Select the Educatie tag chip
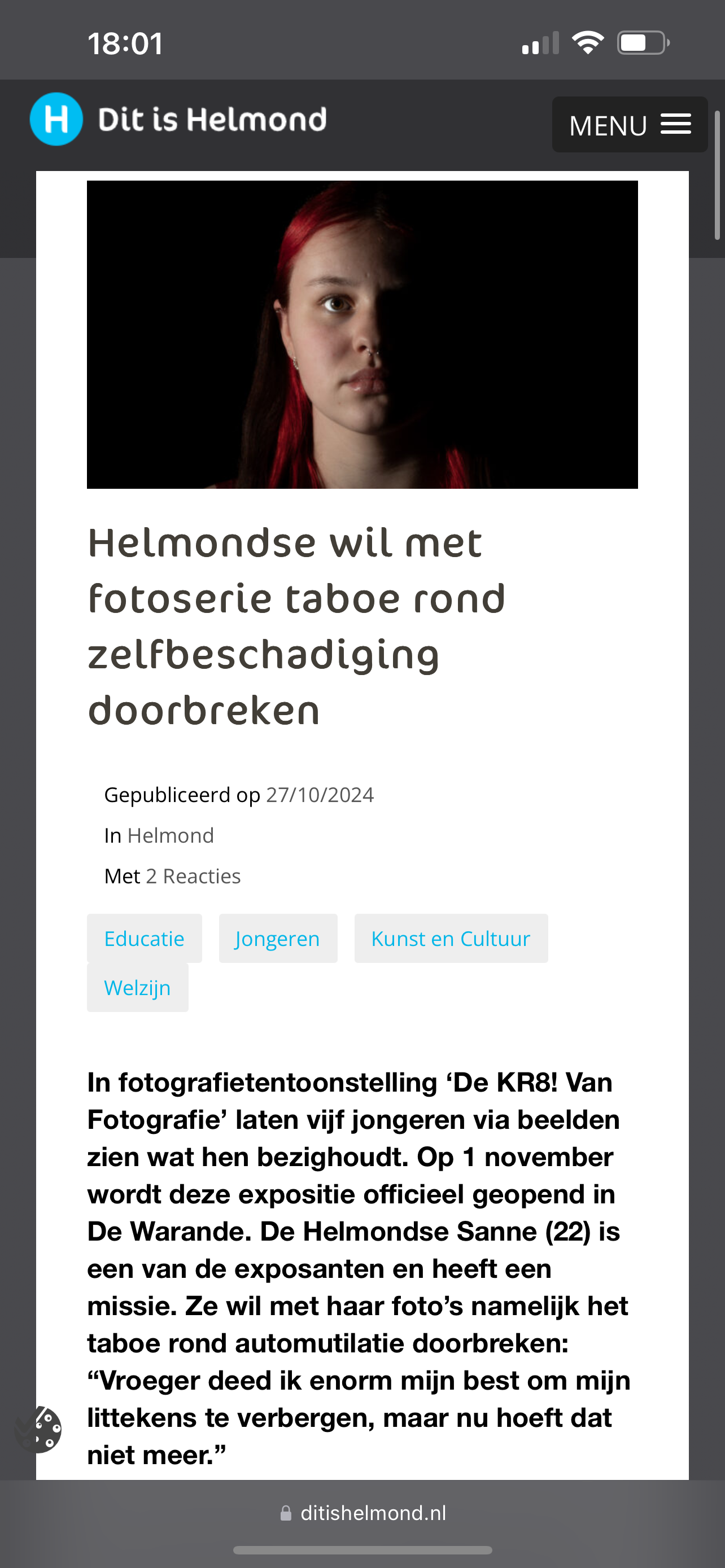Screen dimensions: 725x1568 [x=145, y=938]
